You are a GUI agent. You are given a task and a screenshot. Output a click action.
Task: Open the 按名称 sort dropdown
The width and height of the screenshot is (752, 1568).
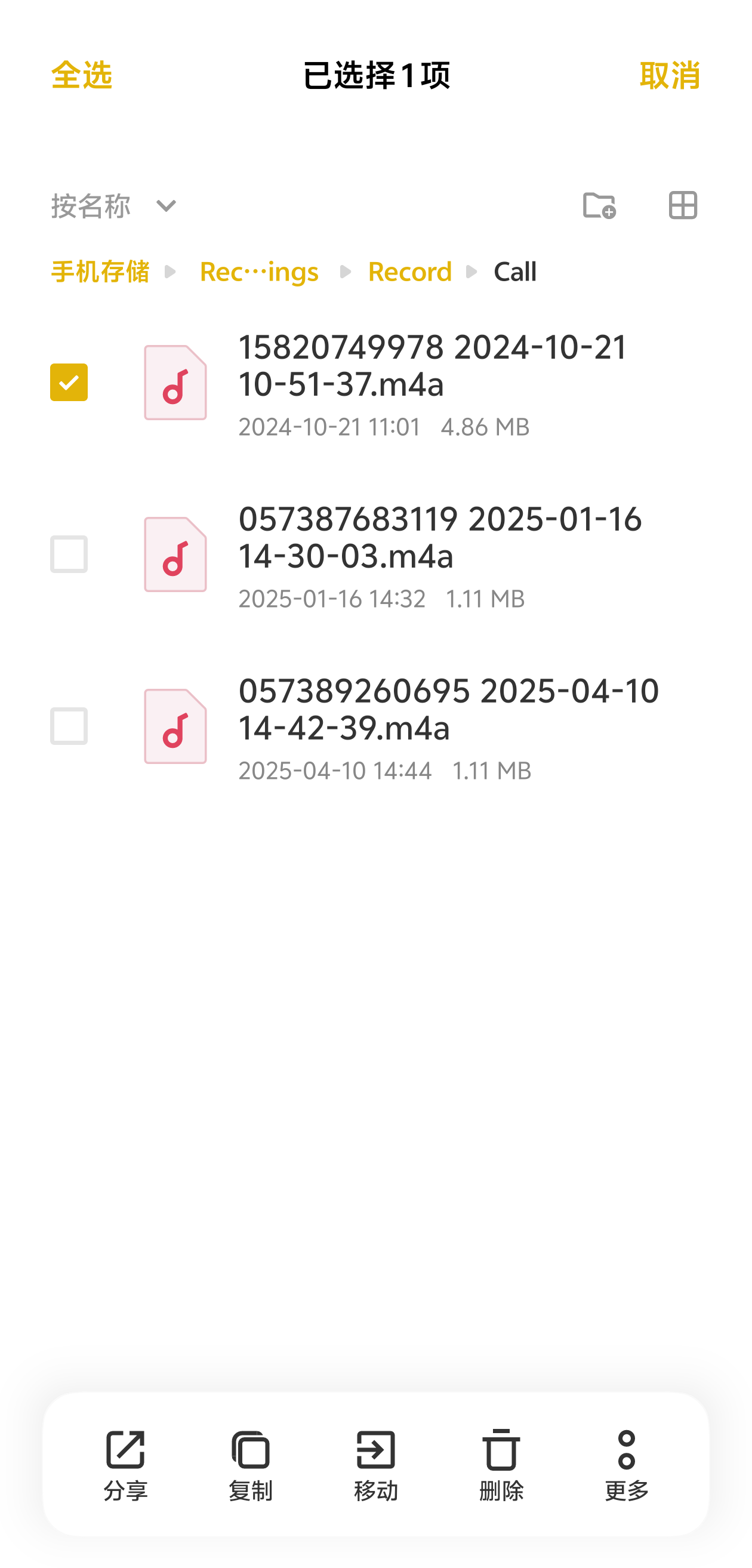pos(115,206)
